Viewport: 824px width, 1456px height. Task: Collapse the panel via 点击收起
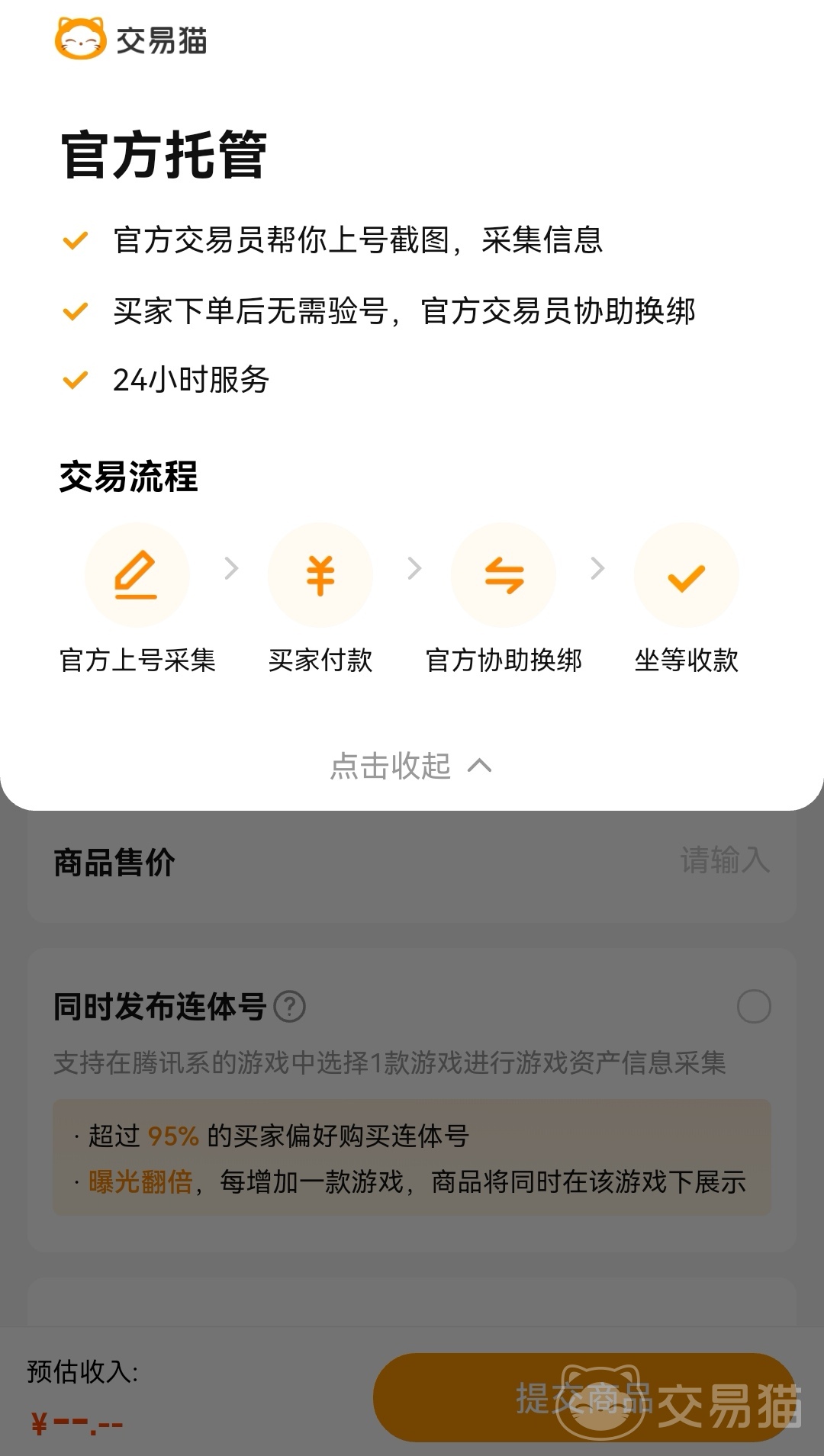[x=410, y=766]
